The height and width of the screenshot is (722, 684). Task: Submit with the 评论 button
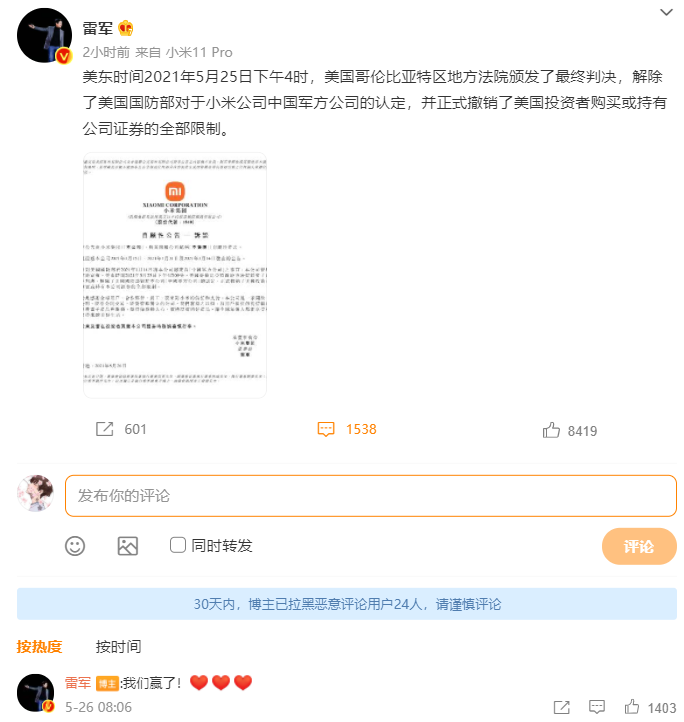(638, 546)
